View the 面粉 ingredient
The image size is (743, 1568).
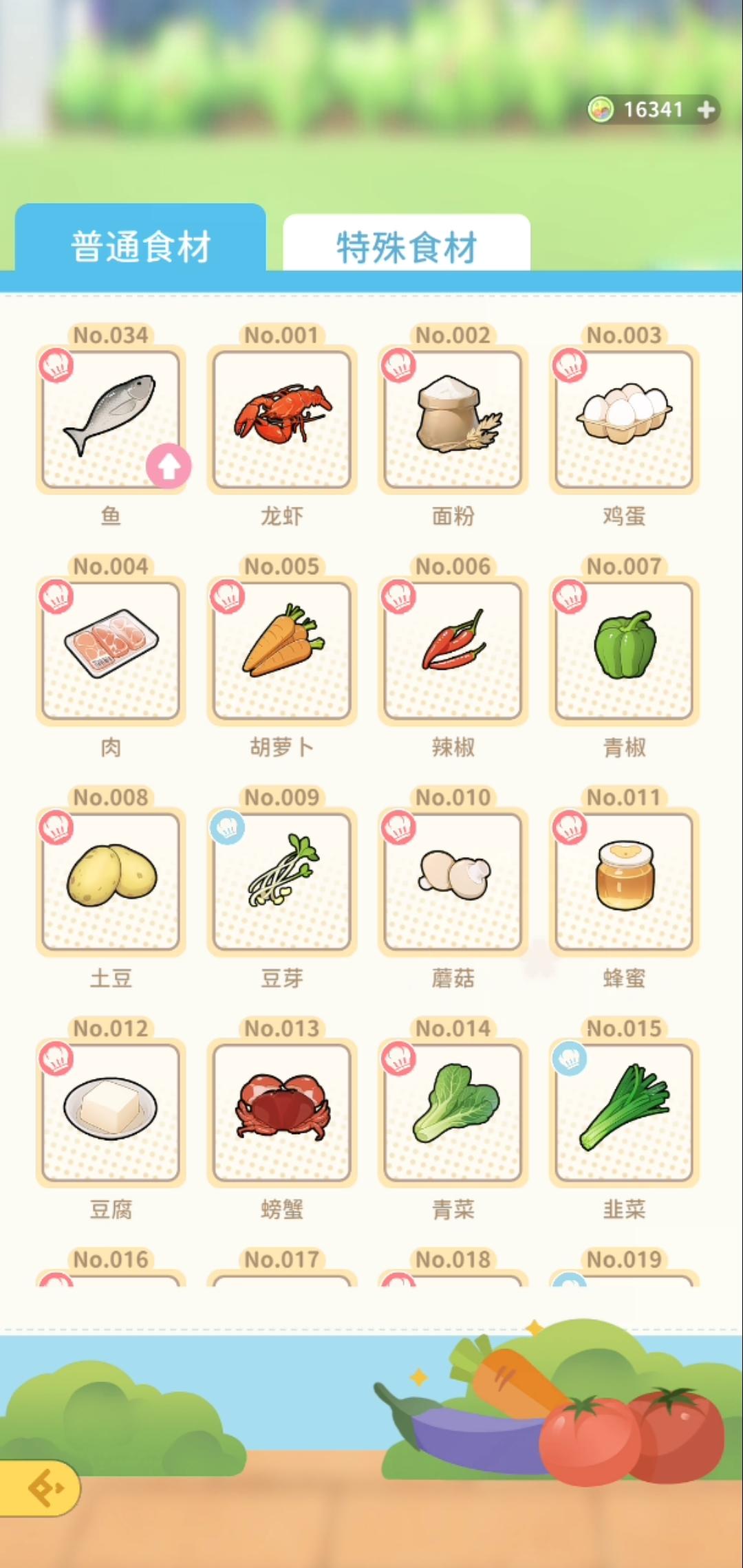click(x=453, y=418)
